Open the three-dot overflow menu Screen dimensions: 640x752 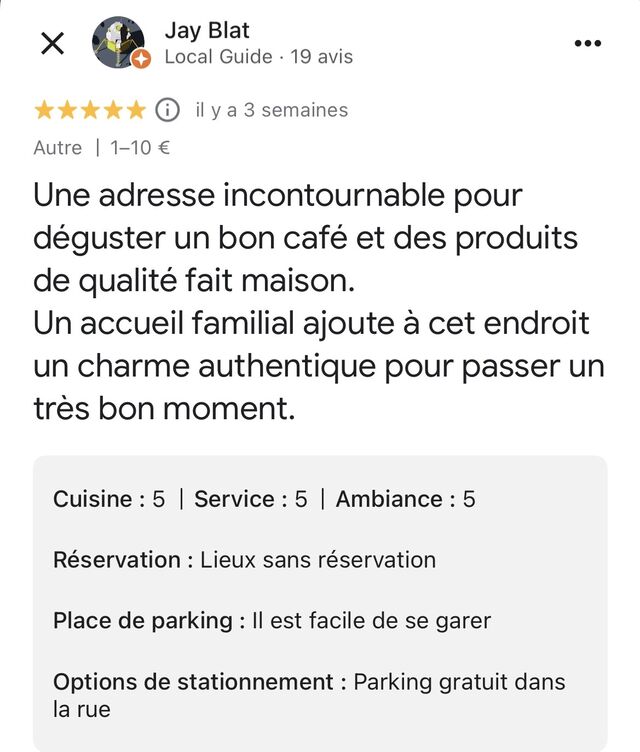coord(588,44)
